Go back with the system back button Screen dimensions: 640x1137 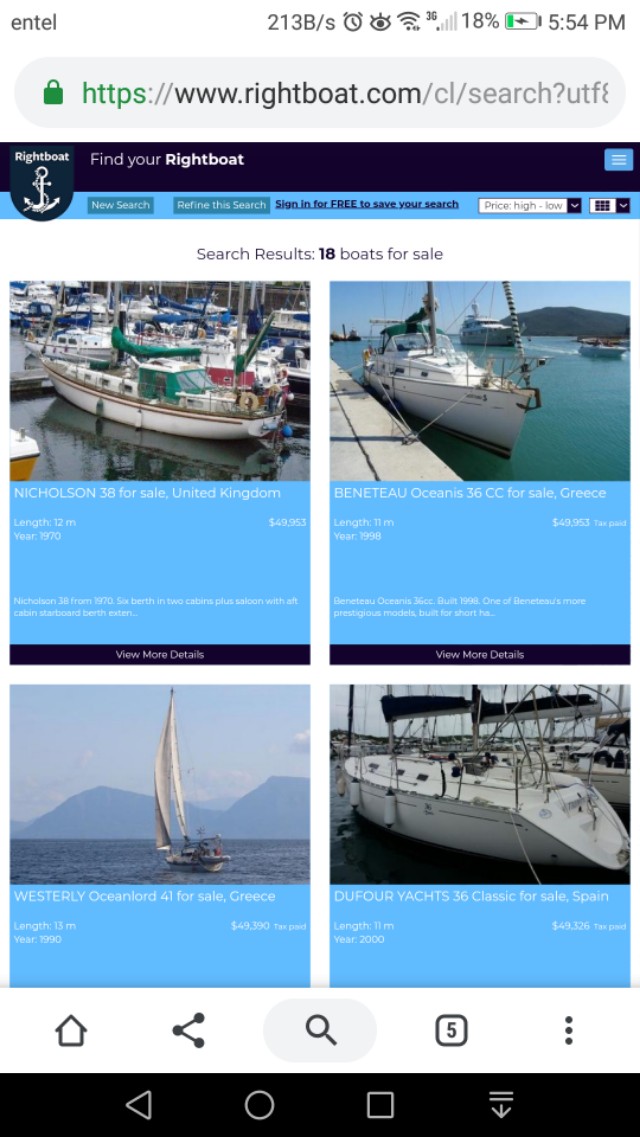(139, 1104)
